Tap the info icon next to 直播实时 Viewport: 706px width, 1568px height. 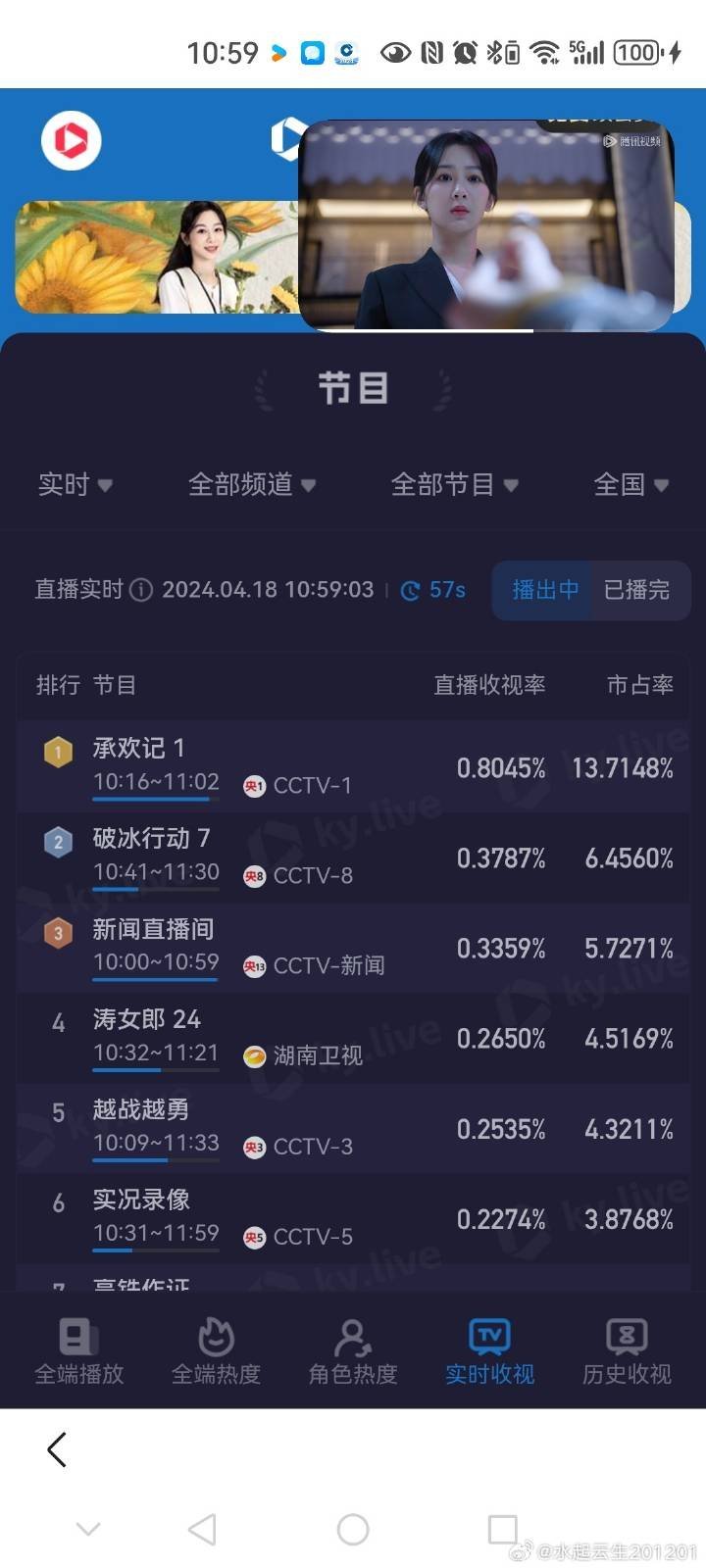coord(141,590)
